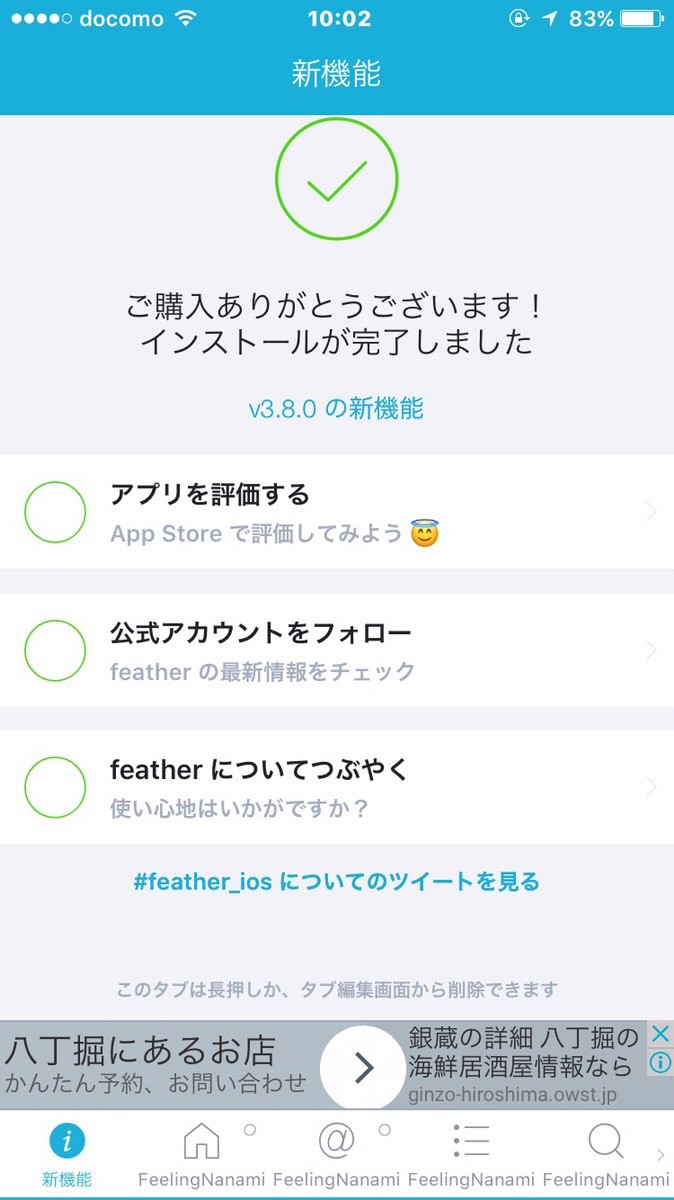
Task: Tap the ad banner arrow button
Action: click(x=363, y=1067)
